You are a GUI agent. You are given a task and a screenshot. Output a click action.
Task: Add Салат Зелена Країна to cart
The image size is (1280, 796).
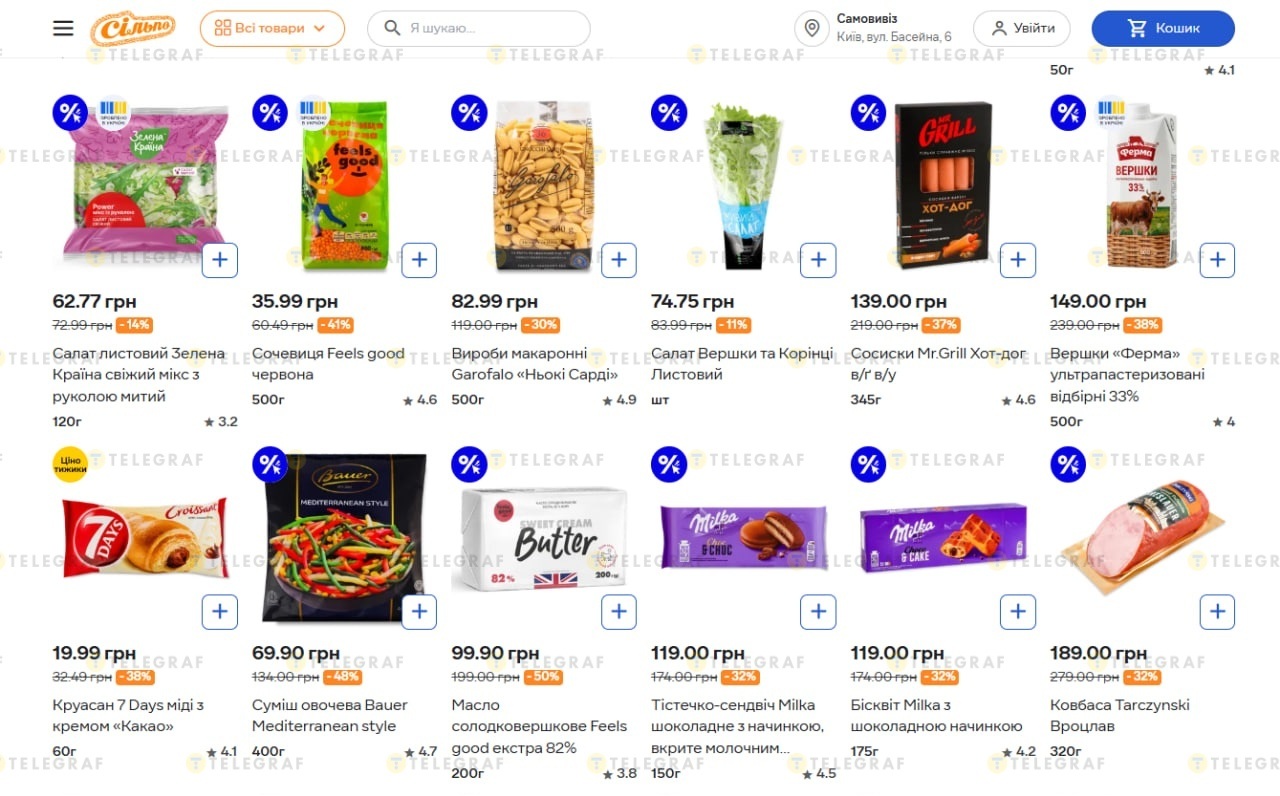pos(220,260)
